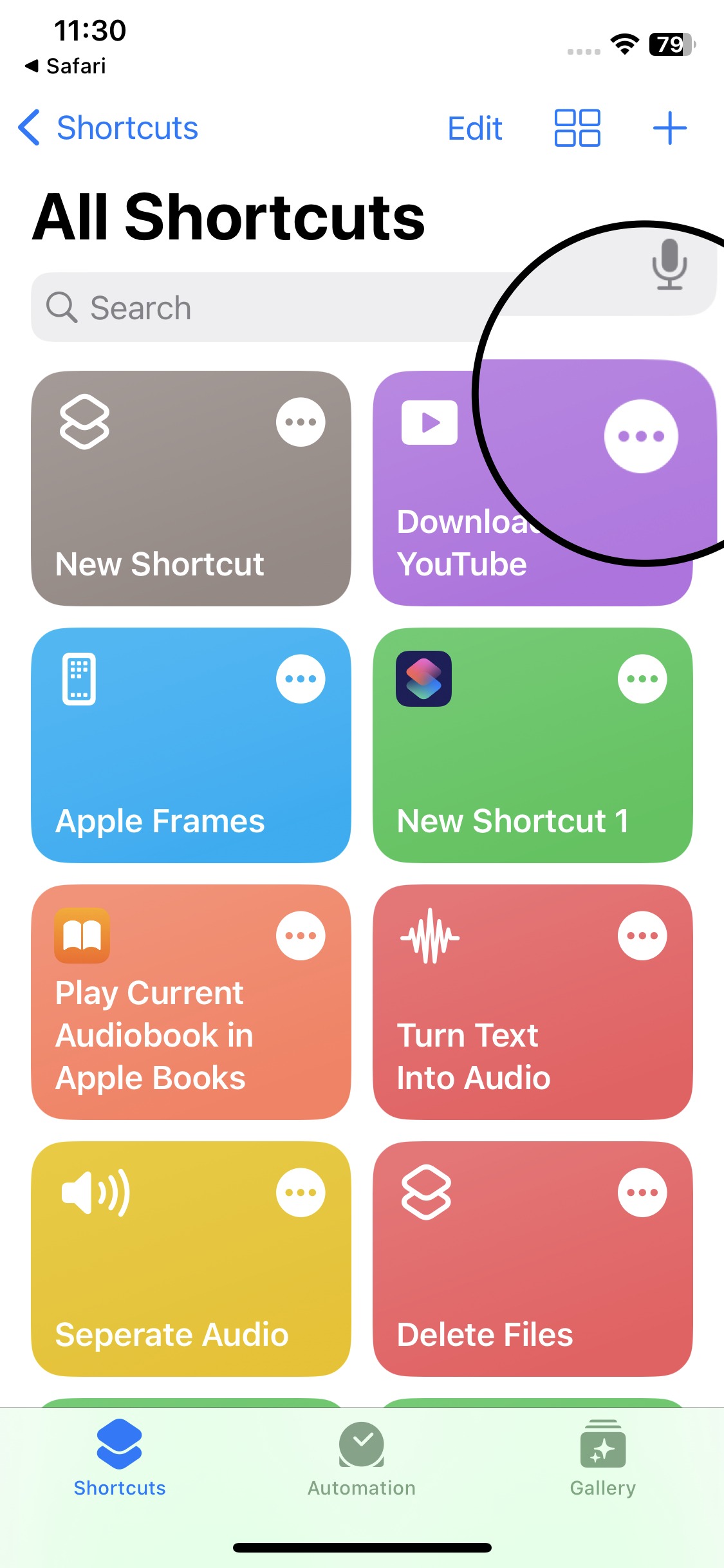Open the three-dot menu on New Shortcut
The height and width of the screenshot is (1568, 724).
301,422
